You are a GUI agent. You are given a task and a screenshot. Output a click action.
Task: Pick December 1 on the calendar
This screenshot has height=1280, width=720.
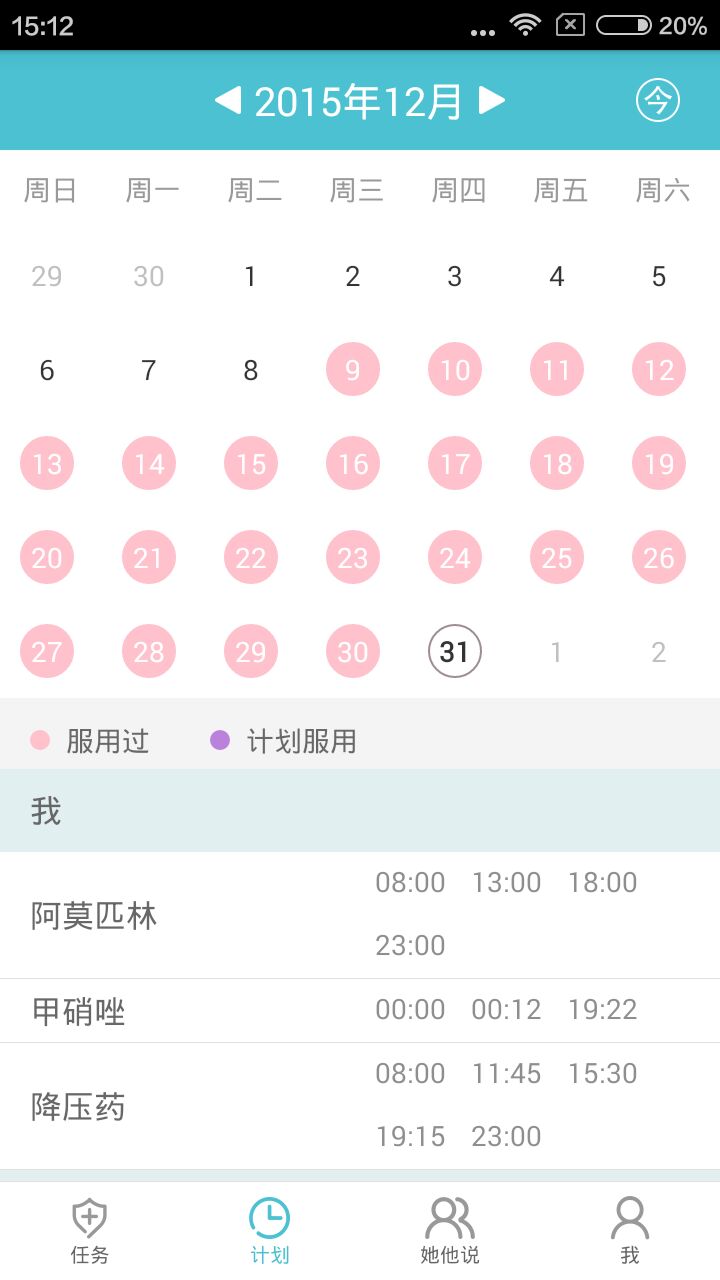[250, 276]
